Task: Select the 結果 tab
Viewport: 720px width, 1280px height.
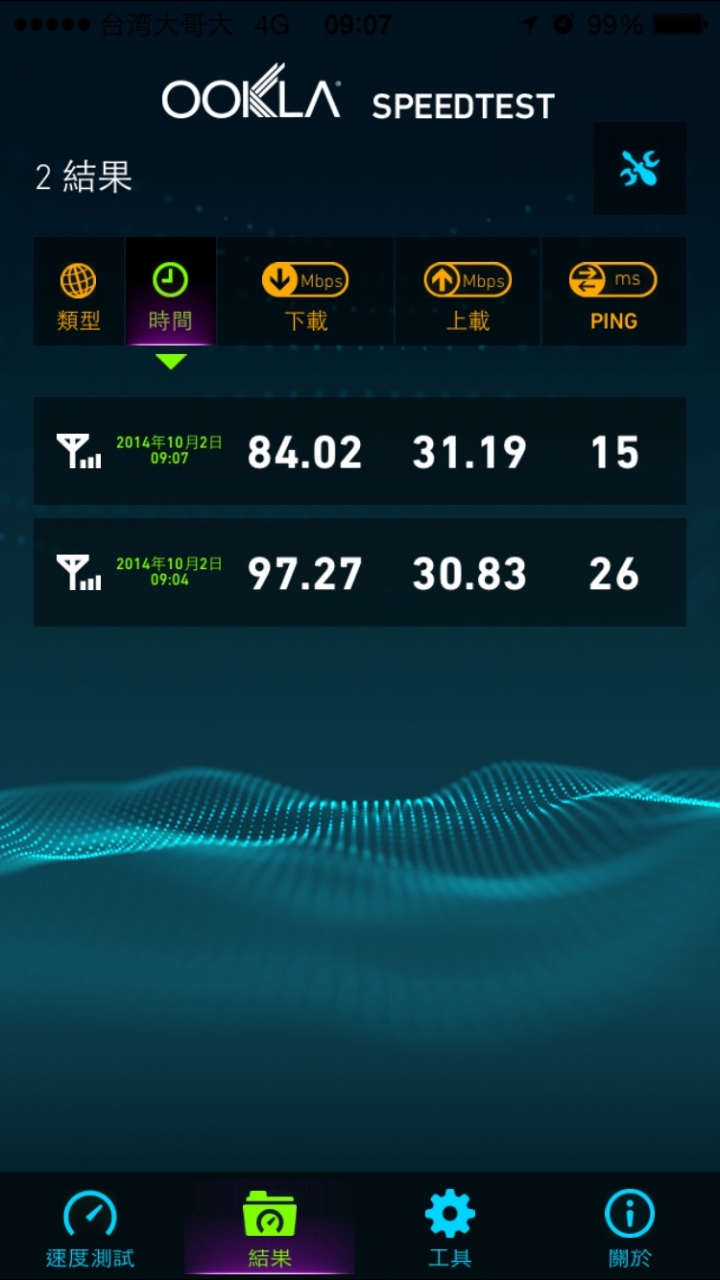Action: 270,1228
